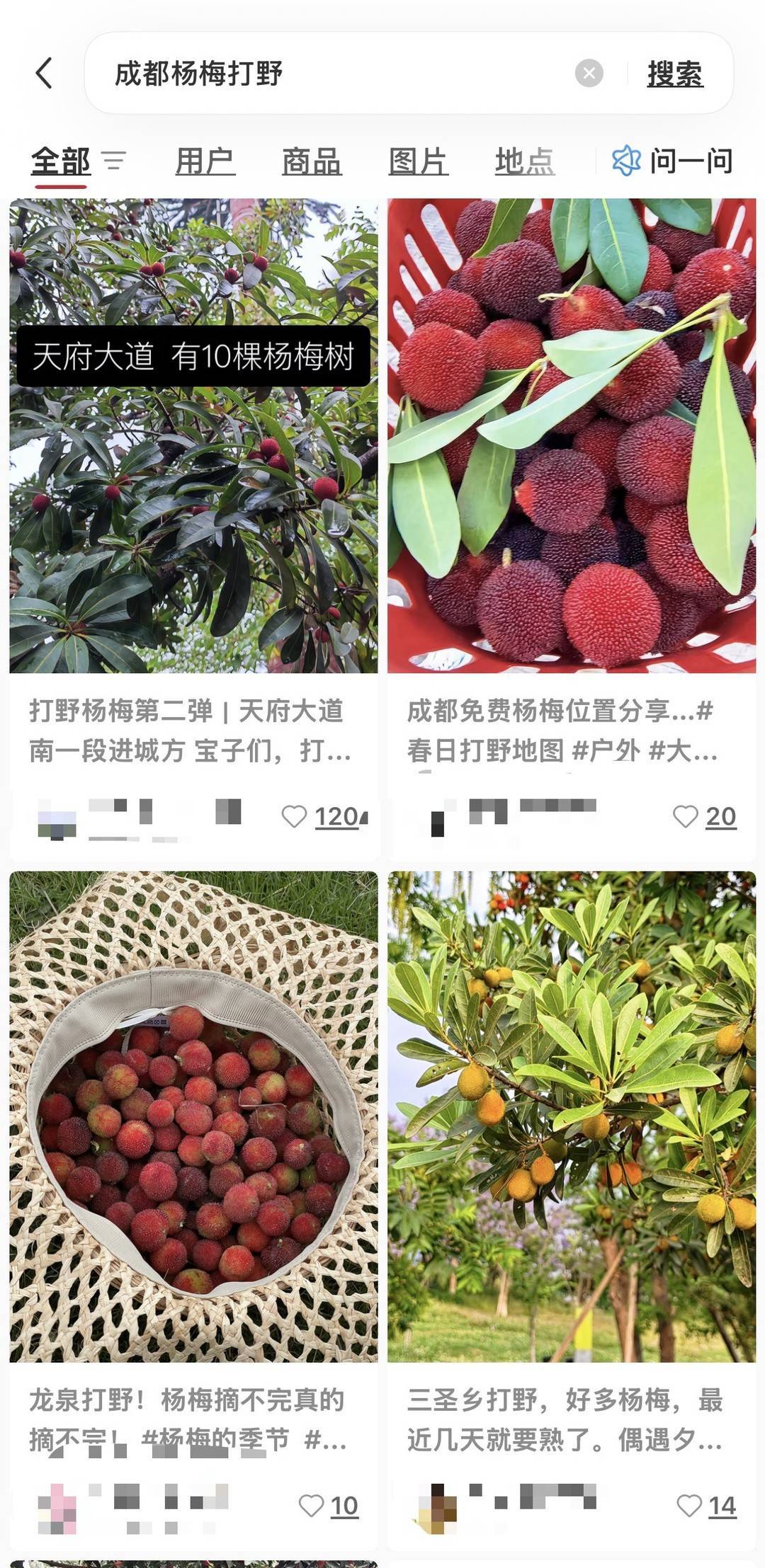Go back using the top-left arrow
The image size is (765, 1568).
pos(44,73)
